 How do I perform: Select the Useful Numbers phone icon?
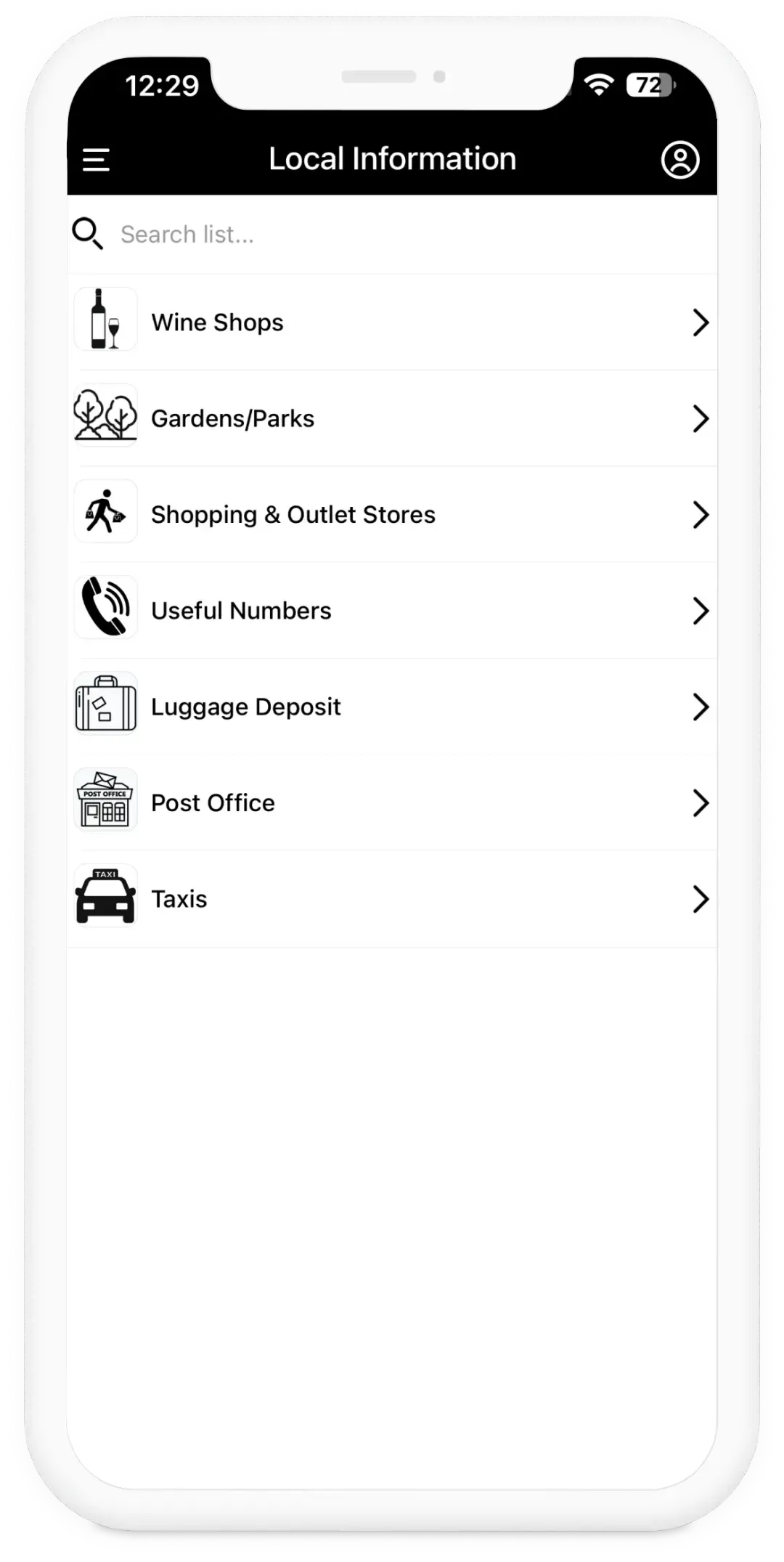point(105,609)
